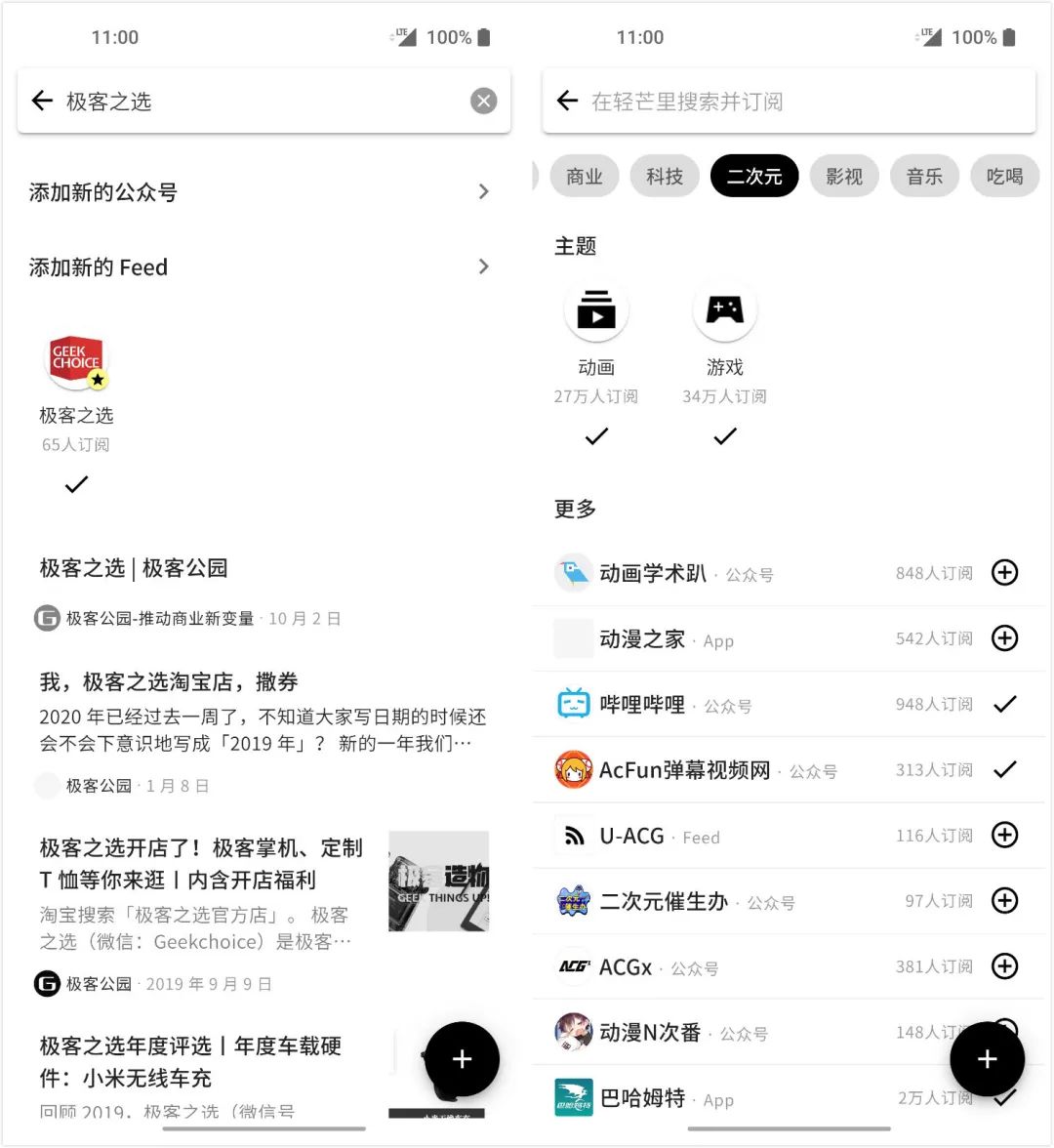This screenshot has height=1148, width=1054.
Task: Select the 吃喝 category chip
Action: [x=1004, y=177]
